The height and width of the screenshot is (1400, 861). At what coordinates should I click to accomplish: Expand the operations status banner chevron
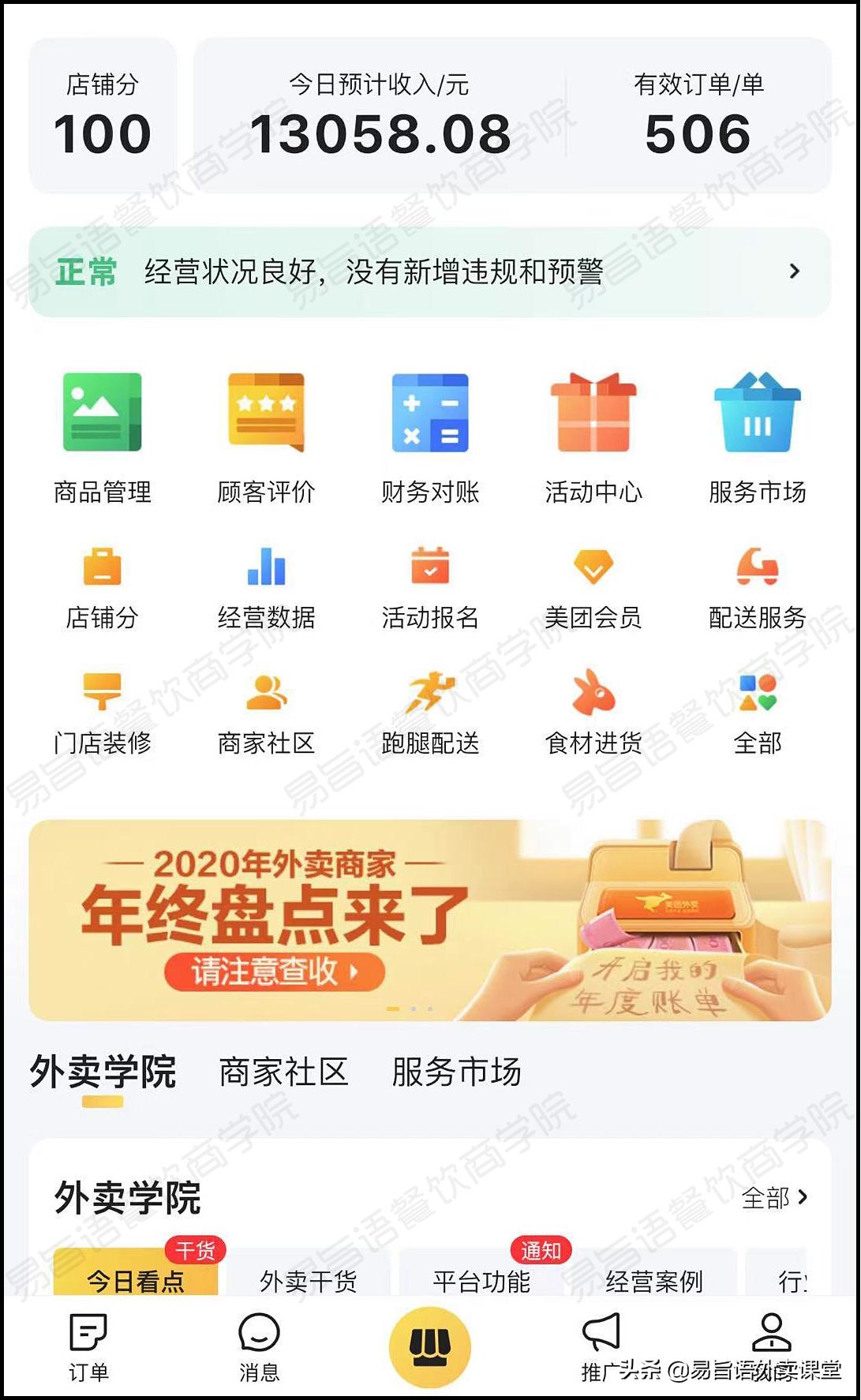tap(795, 272)
